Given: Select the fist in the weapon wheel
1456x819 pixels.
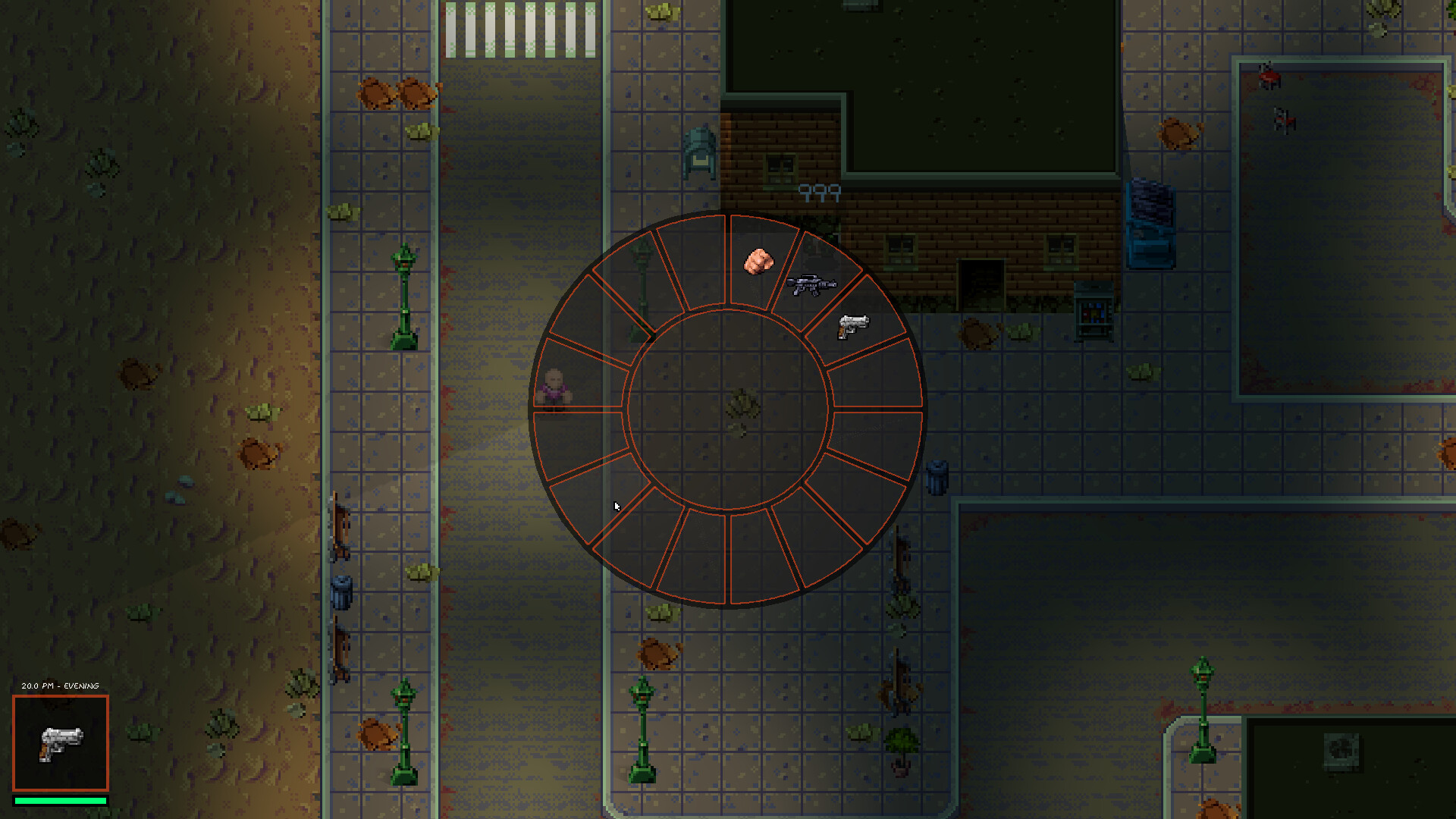Looking at the screenshot, I should [x=758, y=262].
